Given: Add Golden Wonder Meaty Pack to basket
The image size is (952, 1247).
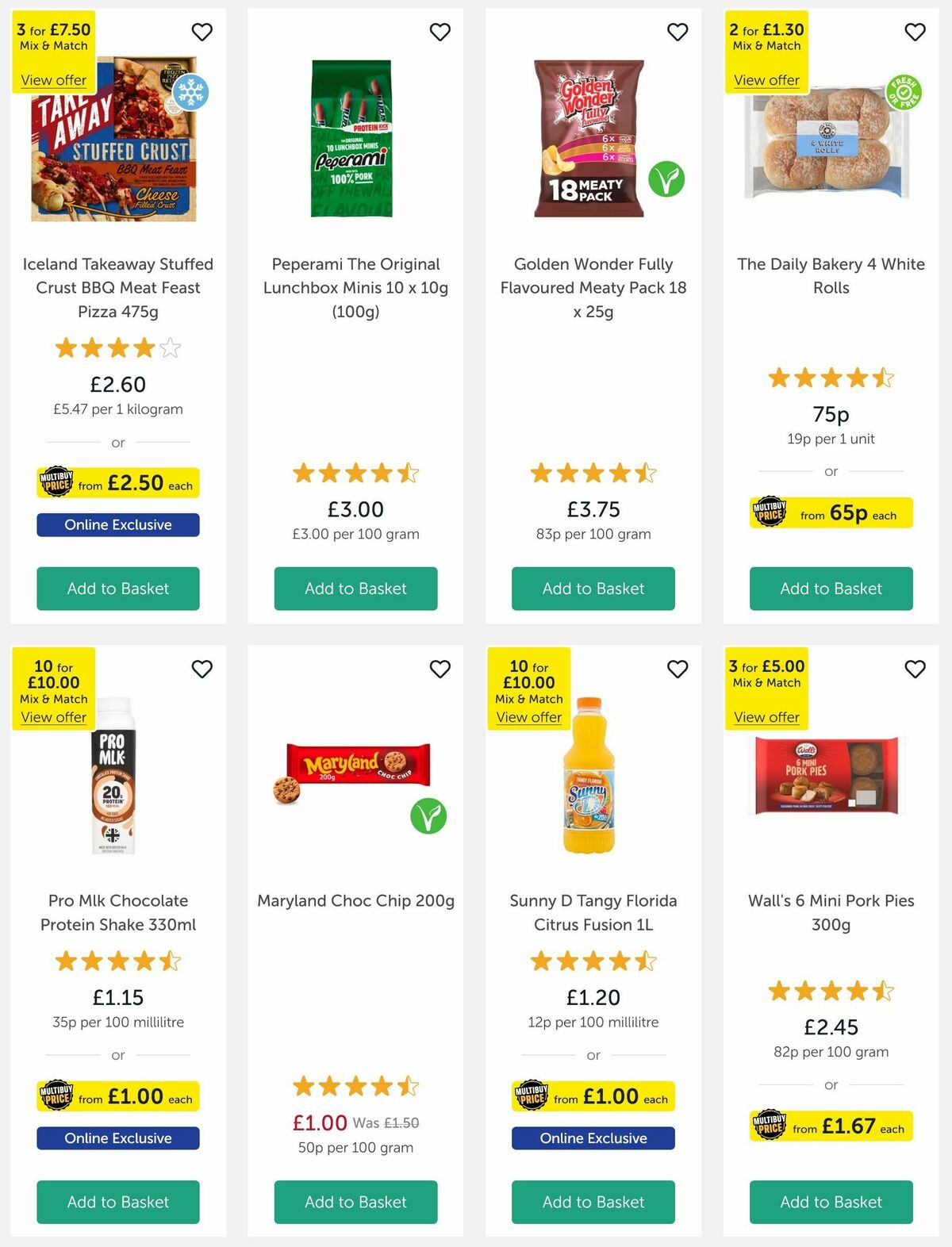Looking at the screenshot, I should click(x=593, y=589).
